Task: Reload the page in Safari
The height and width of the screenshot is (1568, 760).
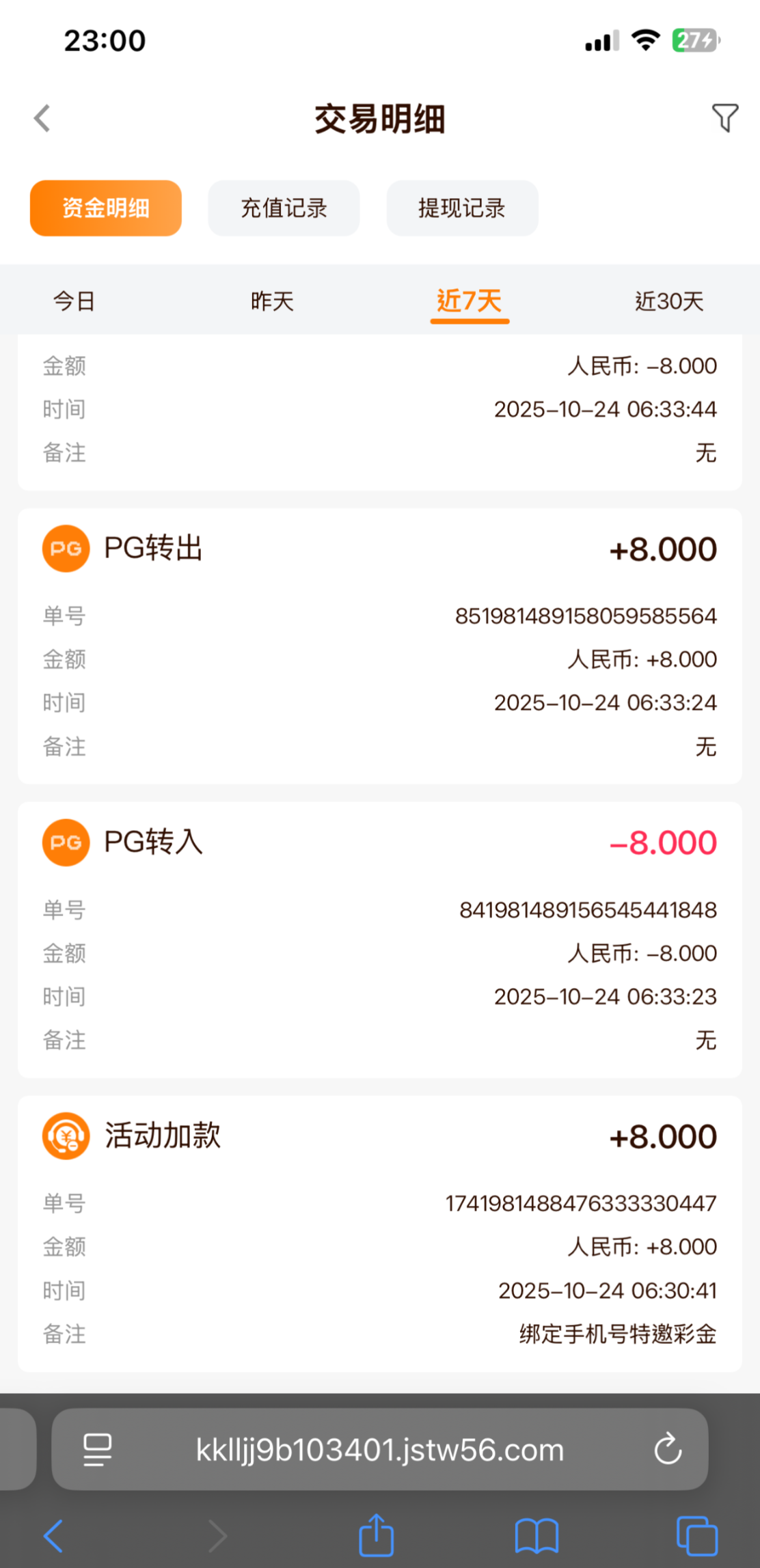Action: click(668, 1449)
